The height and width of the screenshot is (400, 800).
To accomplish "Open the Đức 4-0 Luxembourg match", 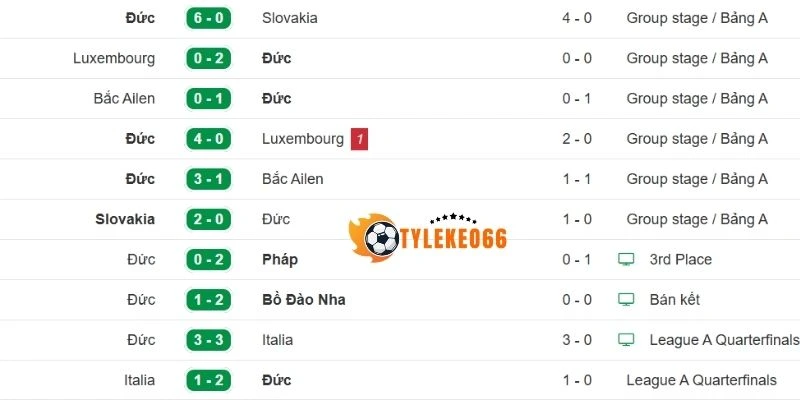I will tap(208, 139).
